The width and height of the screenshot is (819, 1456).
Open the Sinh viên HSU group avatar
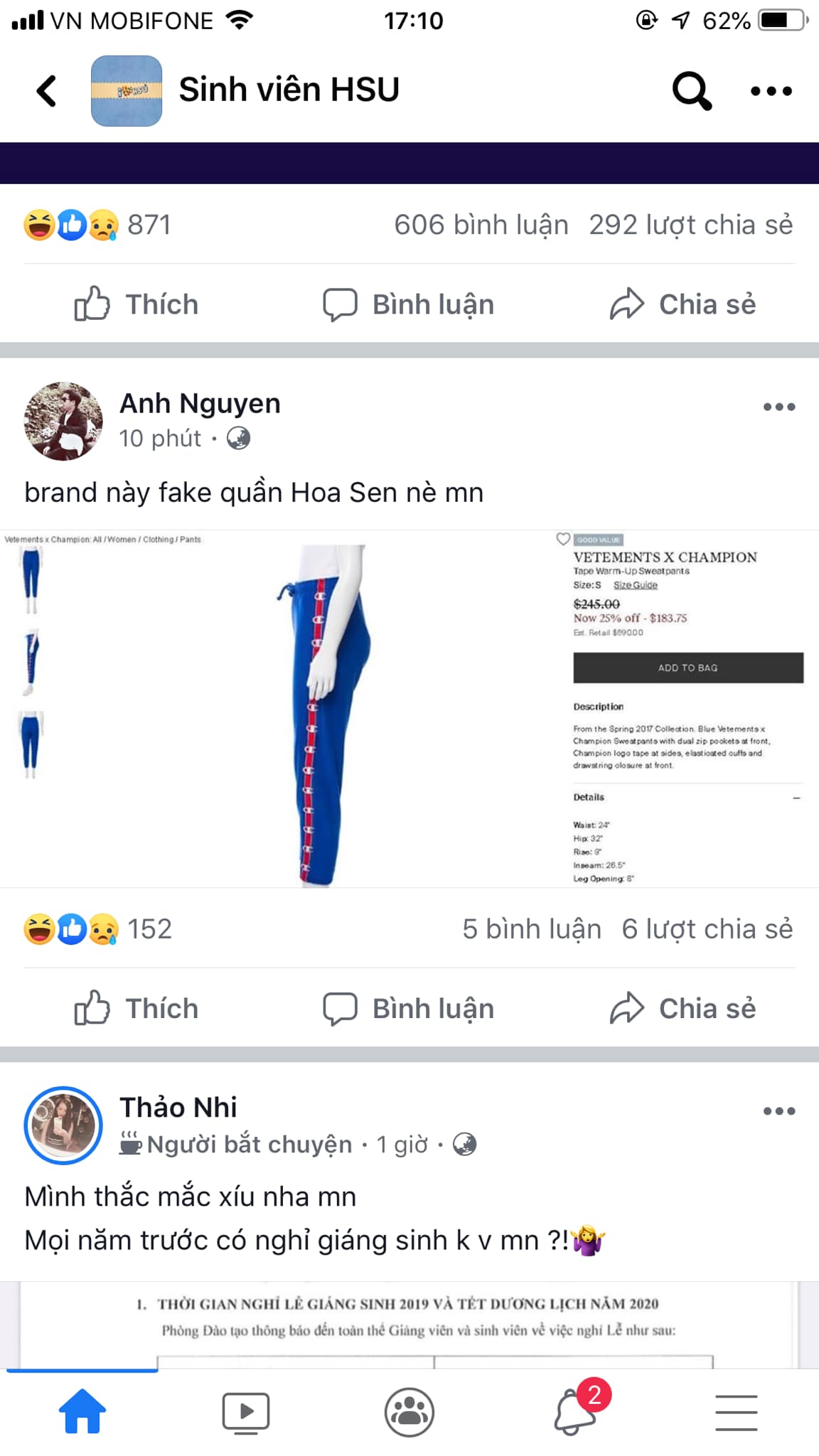[x=127, y=91]
